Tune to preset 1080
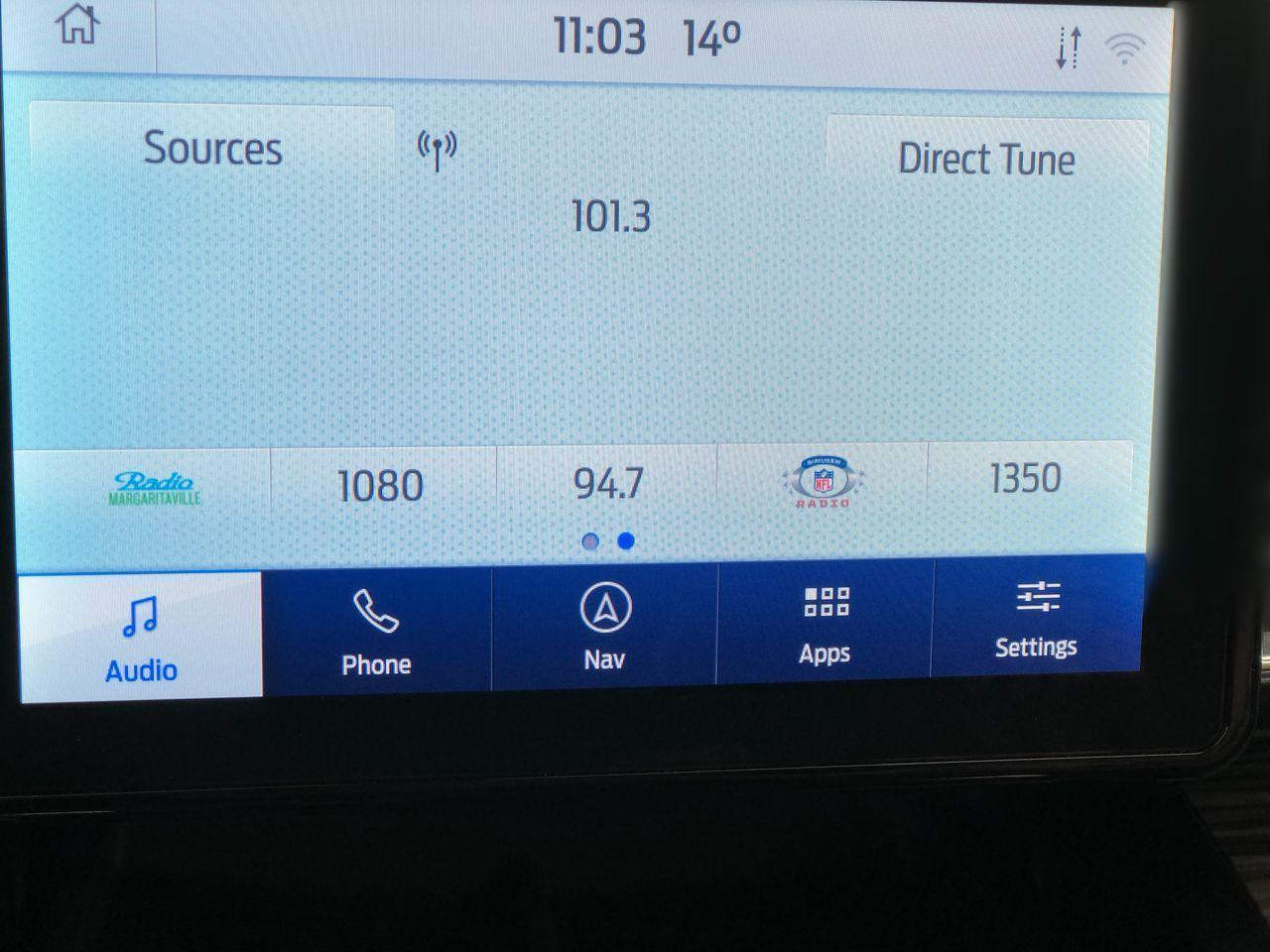The width and height of the screenshot is (1270, 952). 380,486
